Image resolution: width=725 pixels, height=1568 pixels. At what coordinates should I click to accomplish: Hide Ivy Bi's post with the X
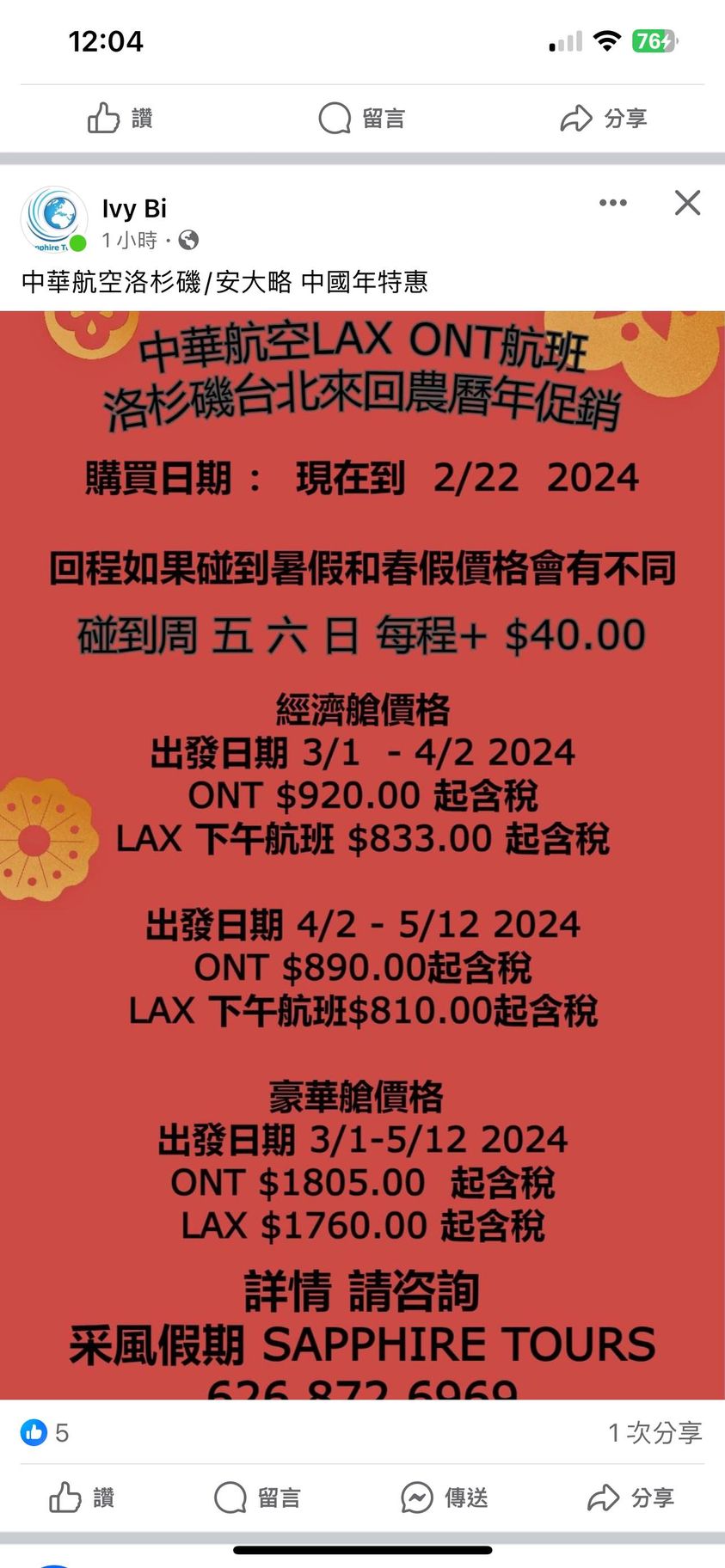(x=687, y=203)
